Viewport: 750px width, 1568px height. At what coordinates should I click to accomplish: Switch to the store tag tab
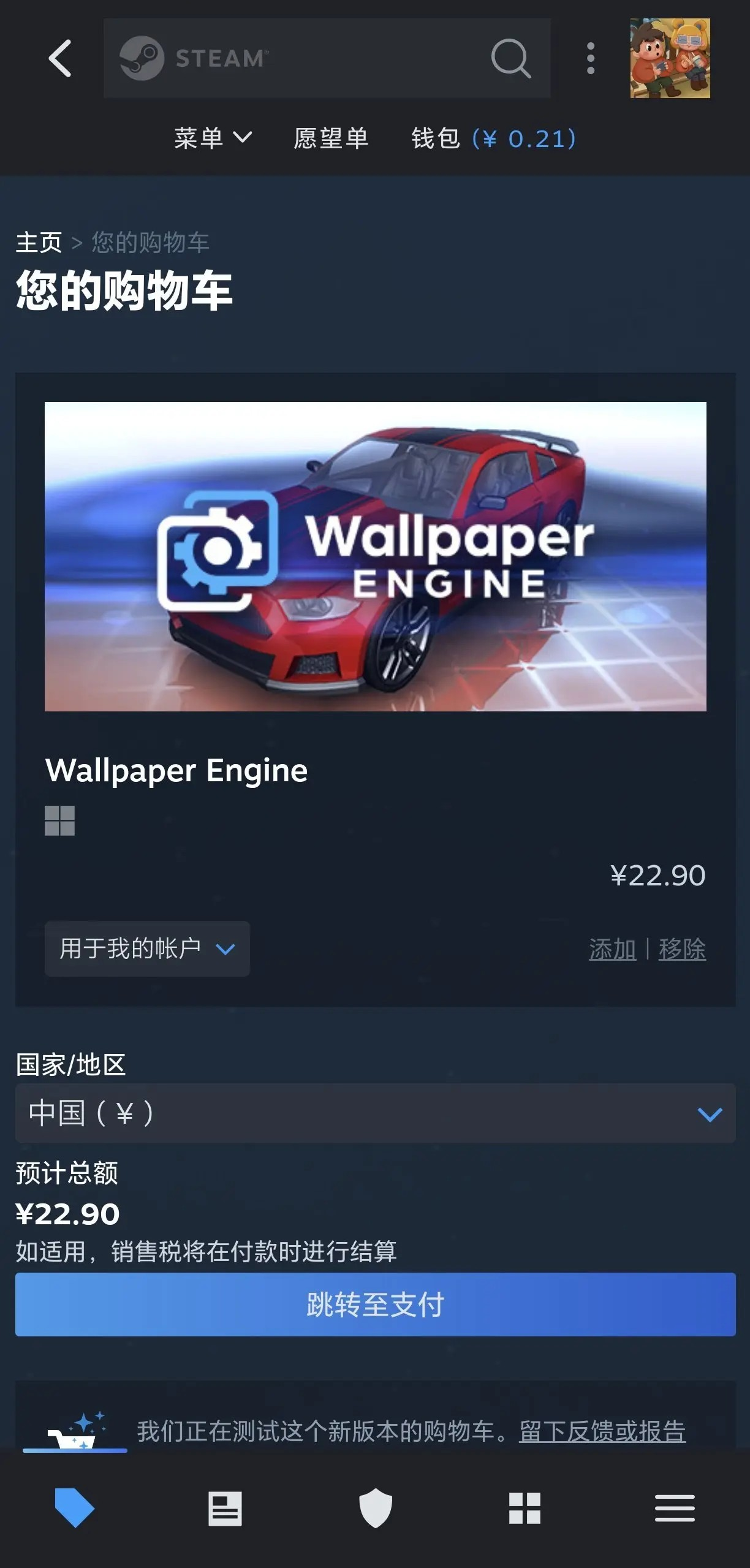pyautogui.click(x=75, y=1508)
